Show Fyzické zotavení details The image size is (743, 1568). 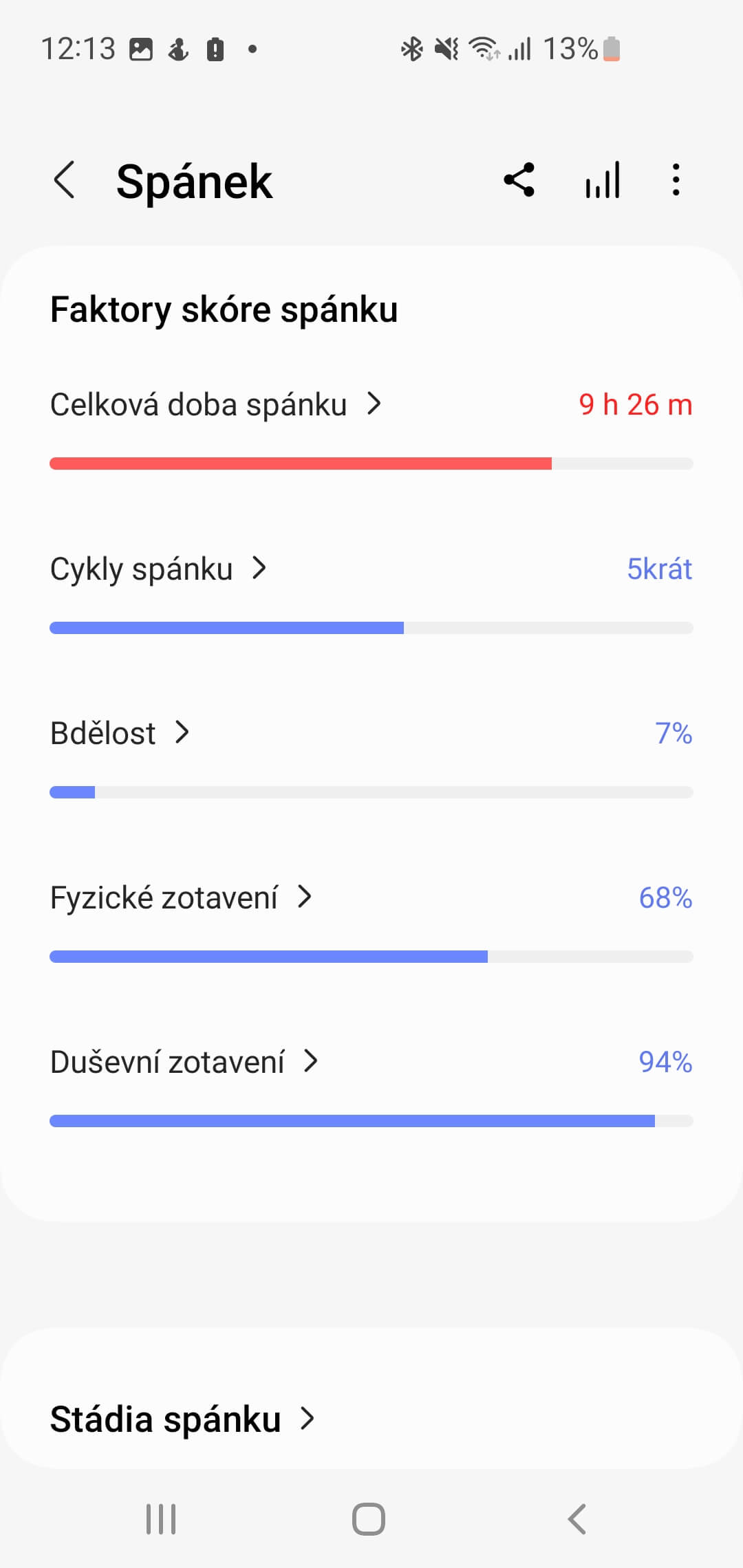(x=181, y=897)
